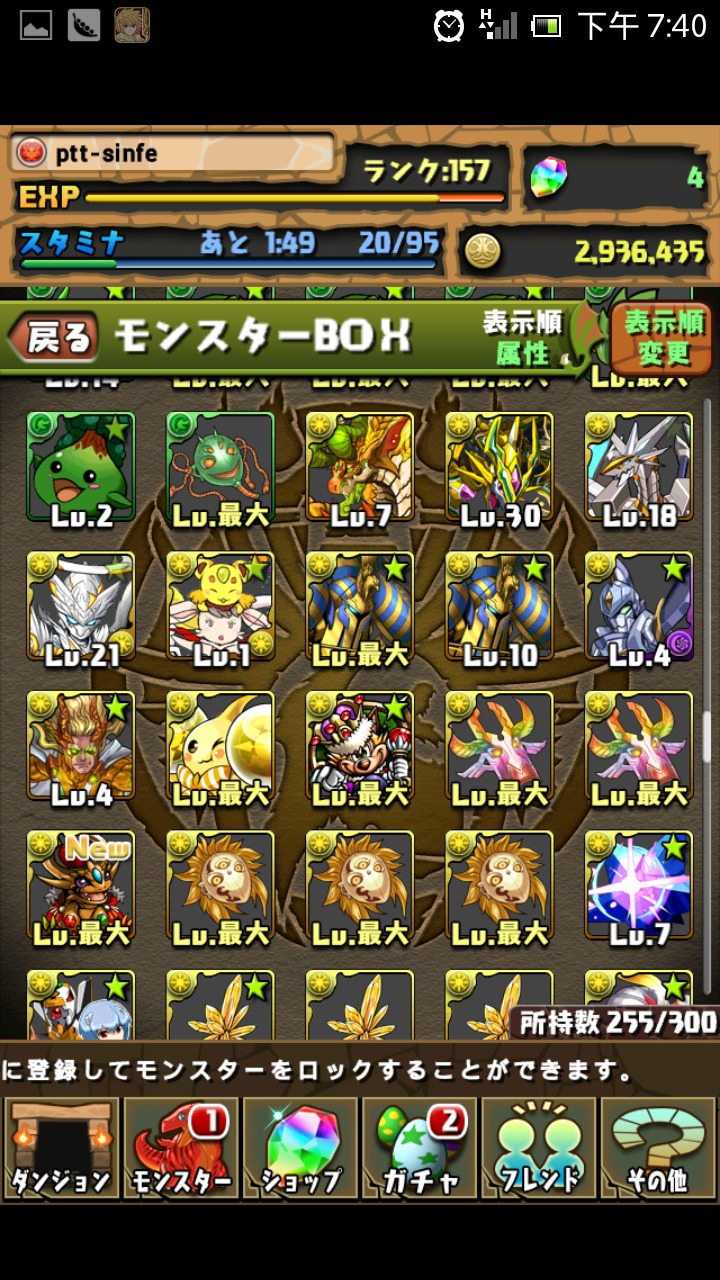The width and height of the screenshot is (720, 1280).
Task: Select the green slime monster Lv.2
Action: click(80, 468)
